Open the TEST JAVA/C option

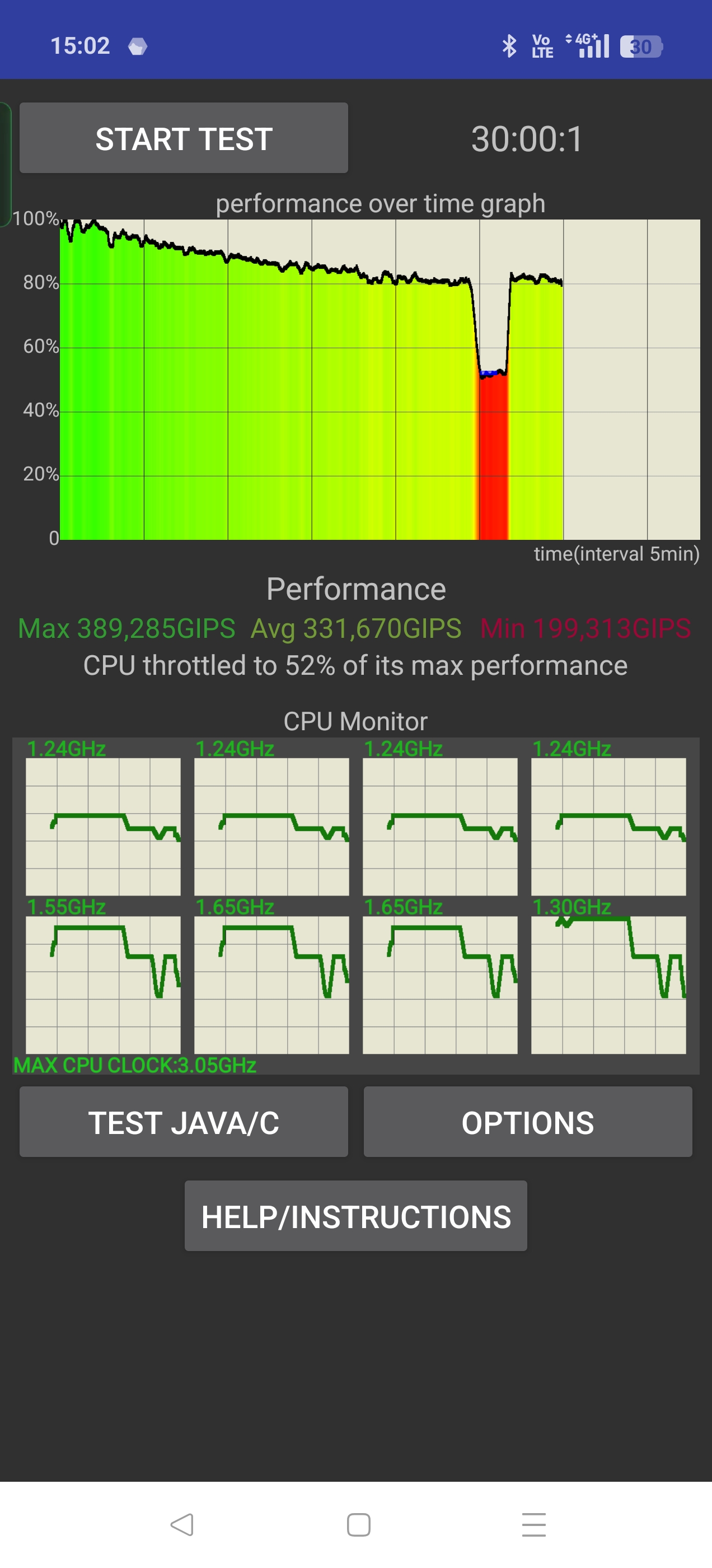tap(184, 1122)
